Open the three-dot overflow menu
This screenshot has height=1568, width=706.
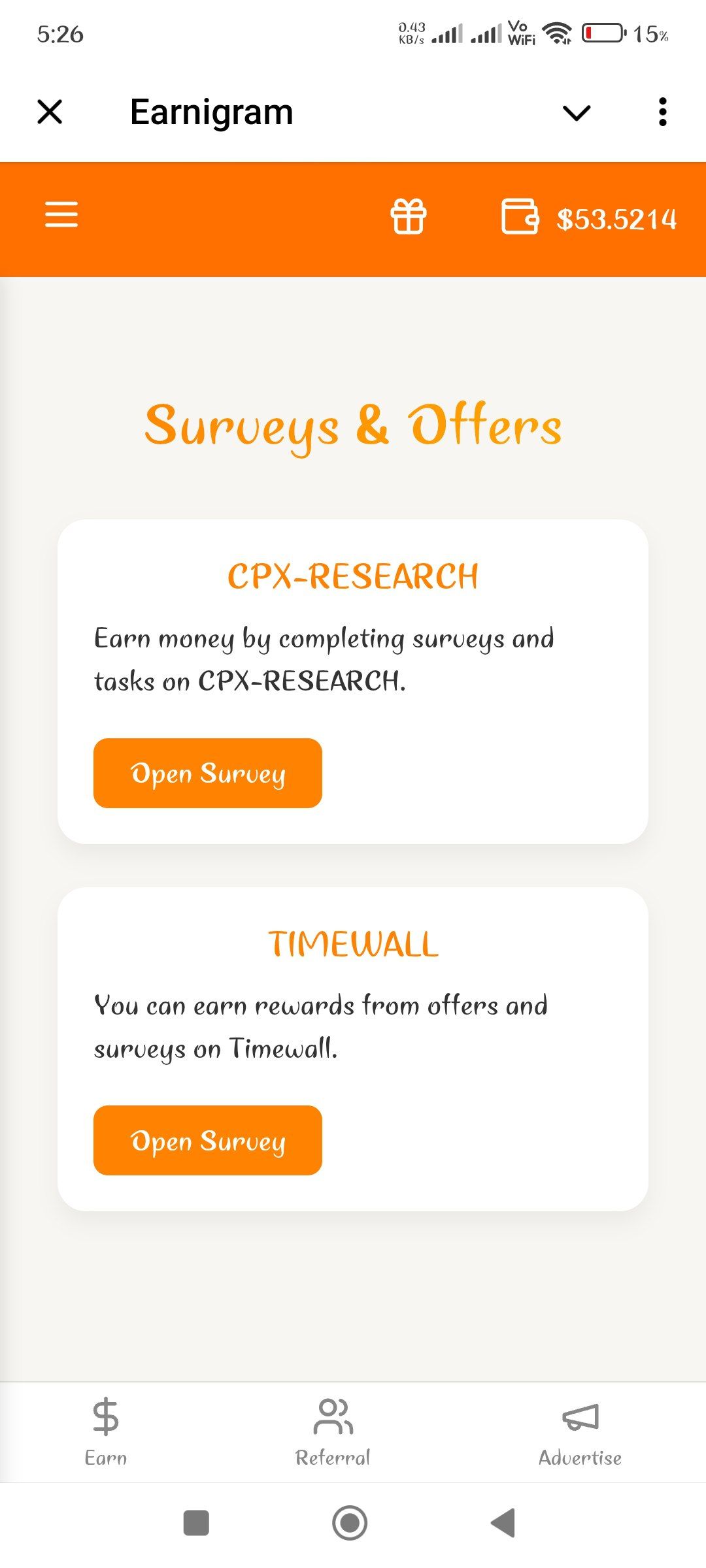click(x=662, y=112)
